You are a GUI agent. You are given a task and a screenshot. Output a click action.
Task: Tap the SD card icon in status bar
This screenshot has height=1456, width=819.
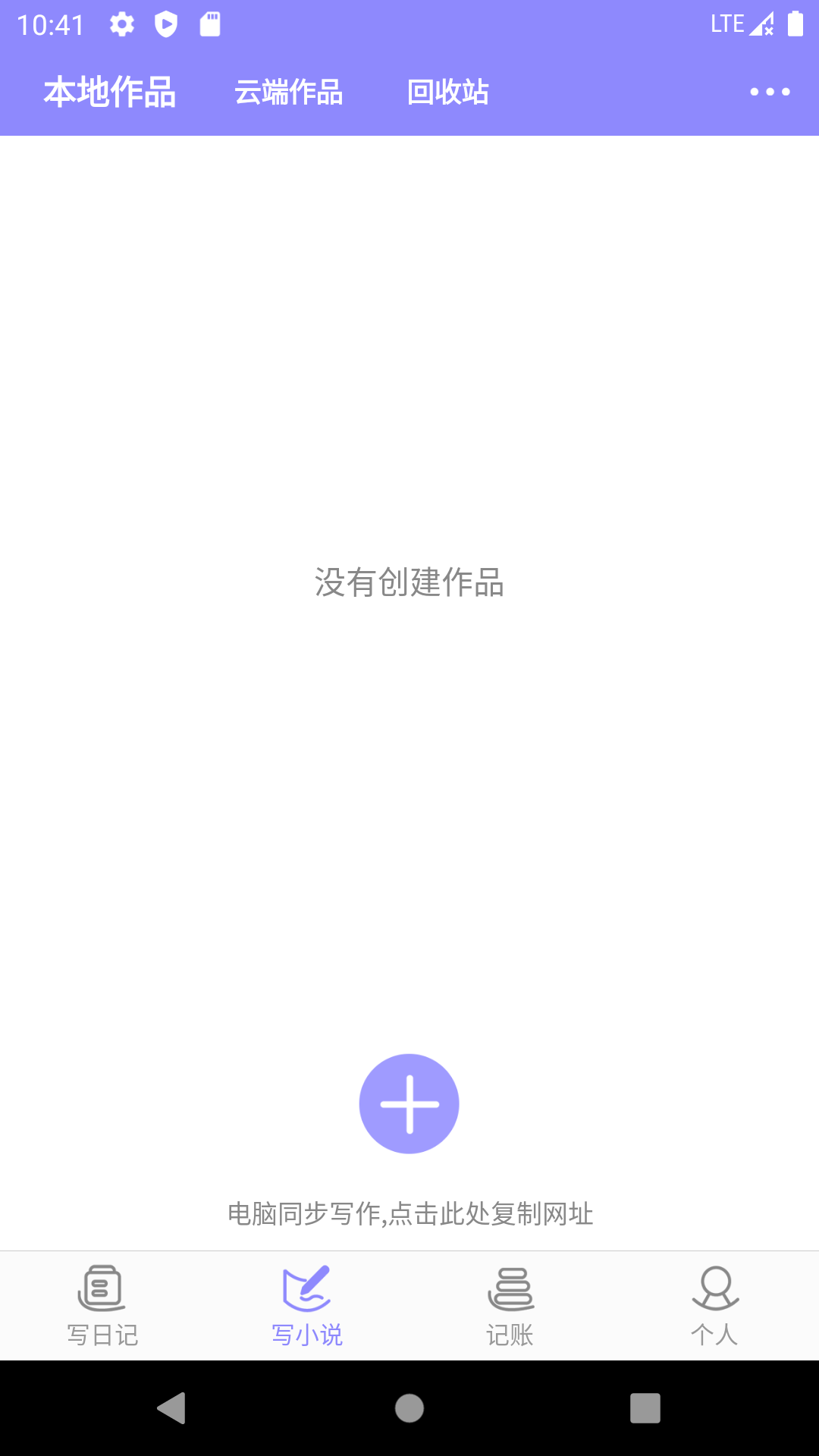210,24
